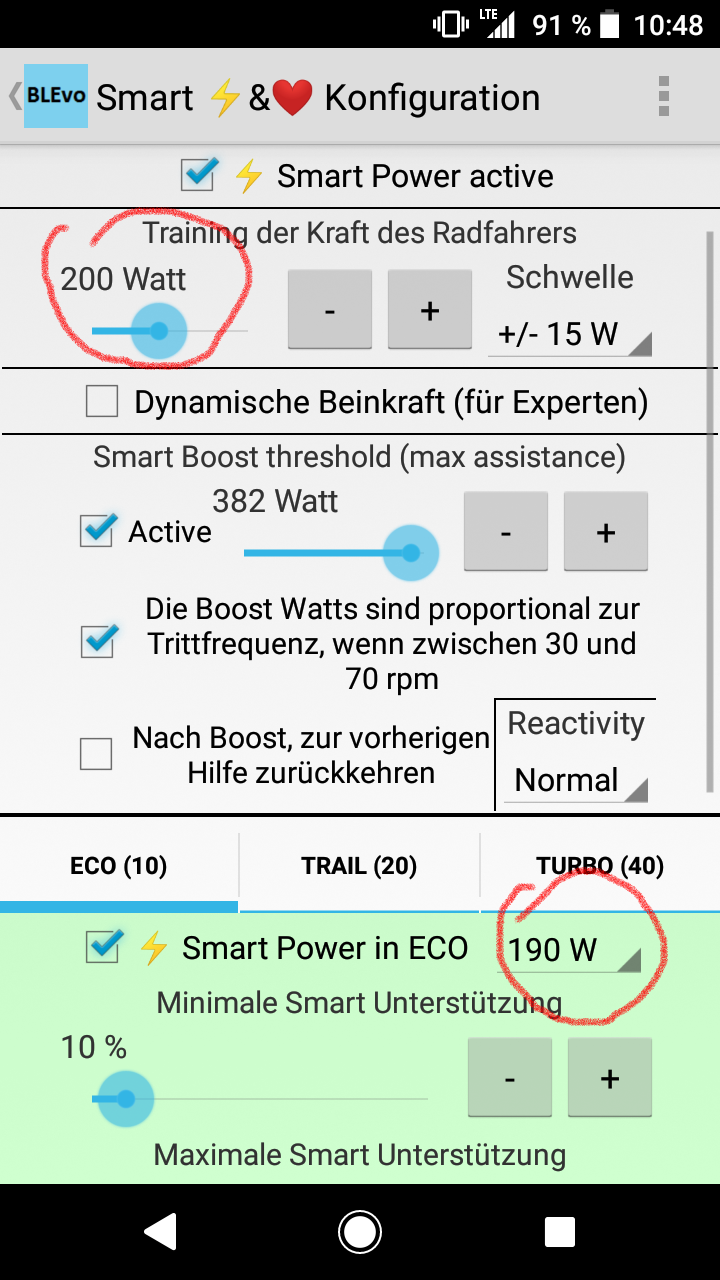720x1280 pixels.
Task: Go to the system home screen
Action: (360, 1232)
